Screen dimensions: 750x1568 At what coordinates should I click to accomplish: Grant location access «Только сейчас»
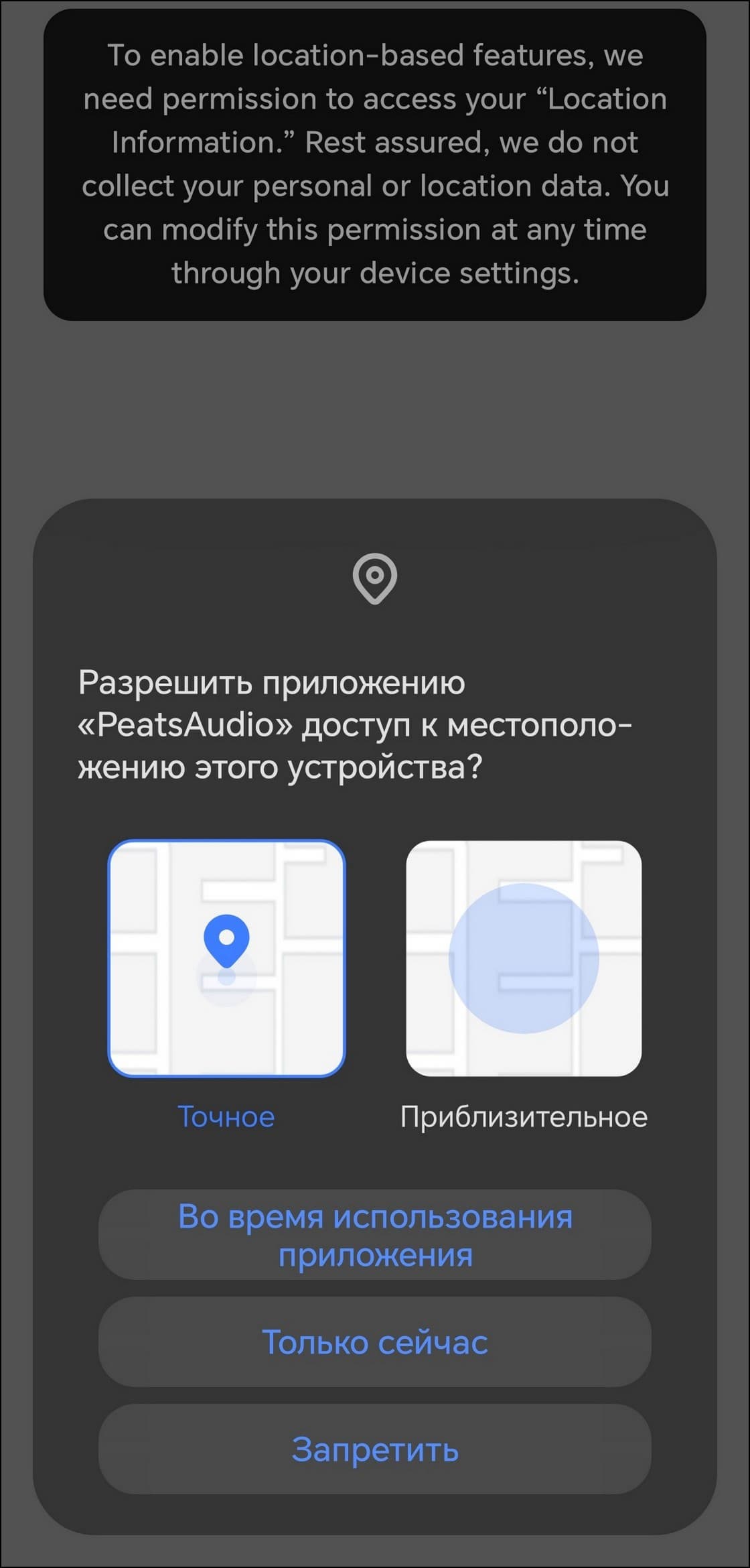375,1342
